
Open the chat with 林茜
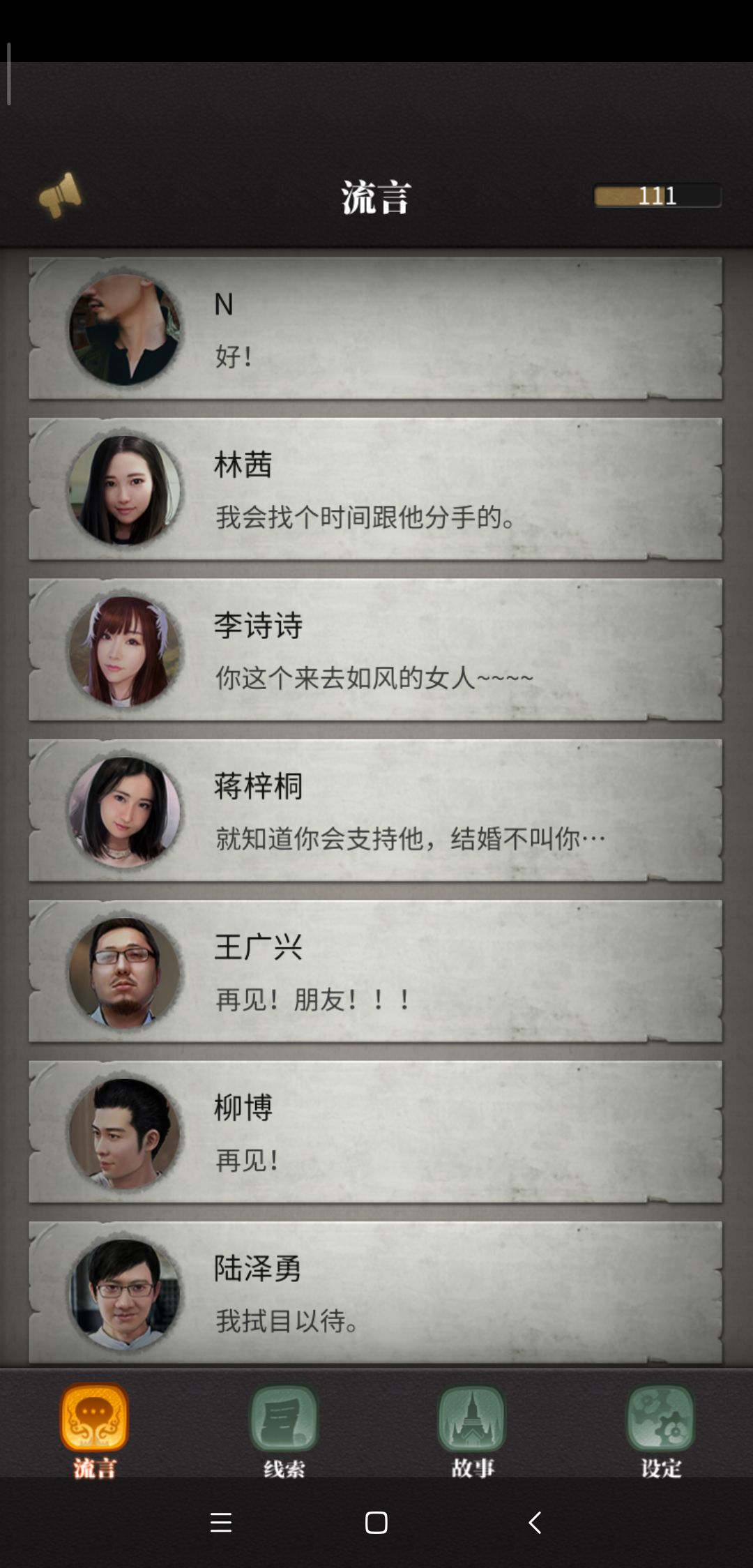coord(375,490)
